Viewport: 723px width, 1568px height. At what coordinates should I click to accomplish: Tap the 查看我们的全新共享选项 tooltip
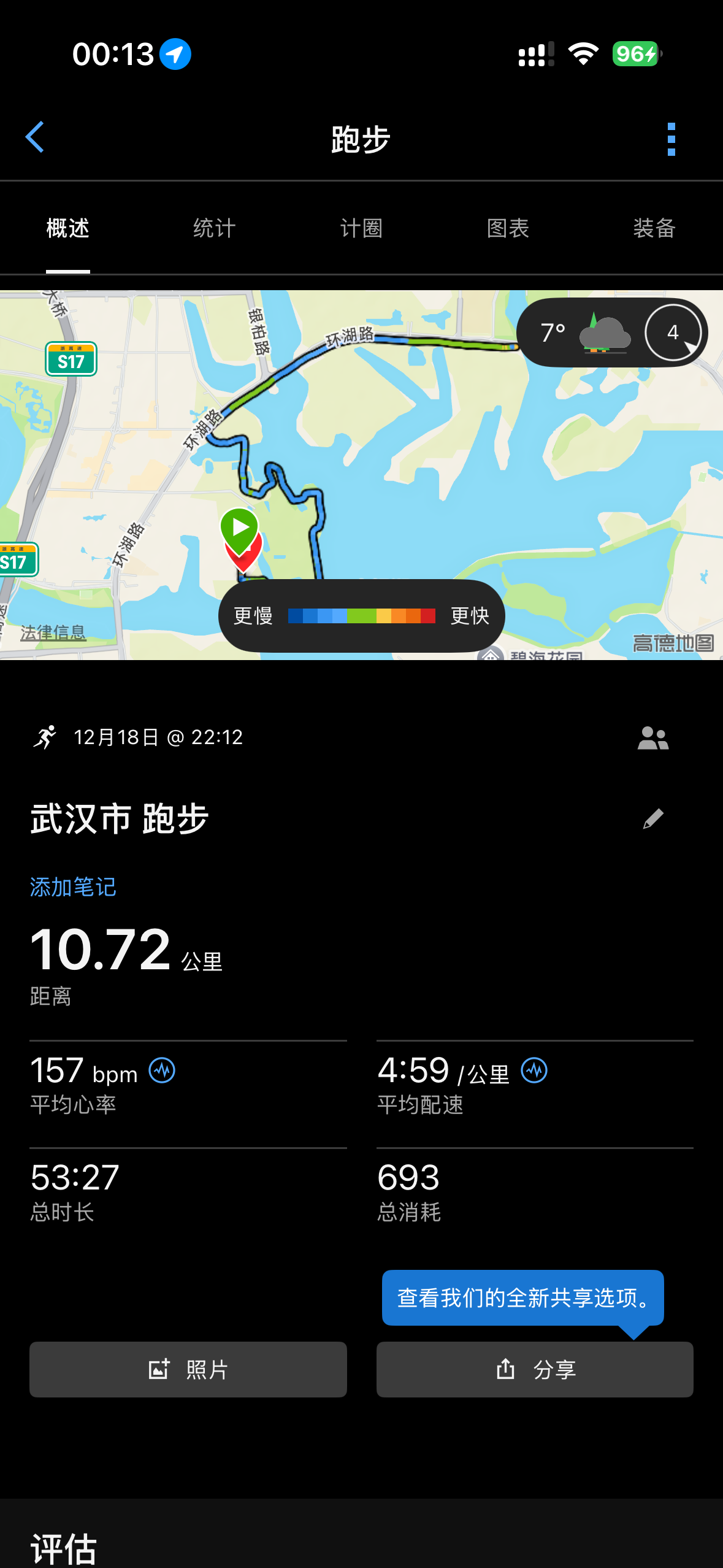[x=522, y=1297]
